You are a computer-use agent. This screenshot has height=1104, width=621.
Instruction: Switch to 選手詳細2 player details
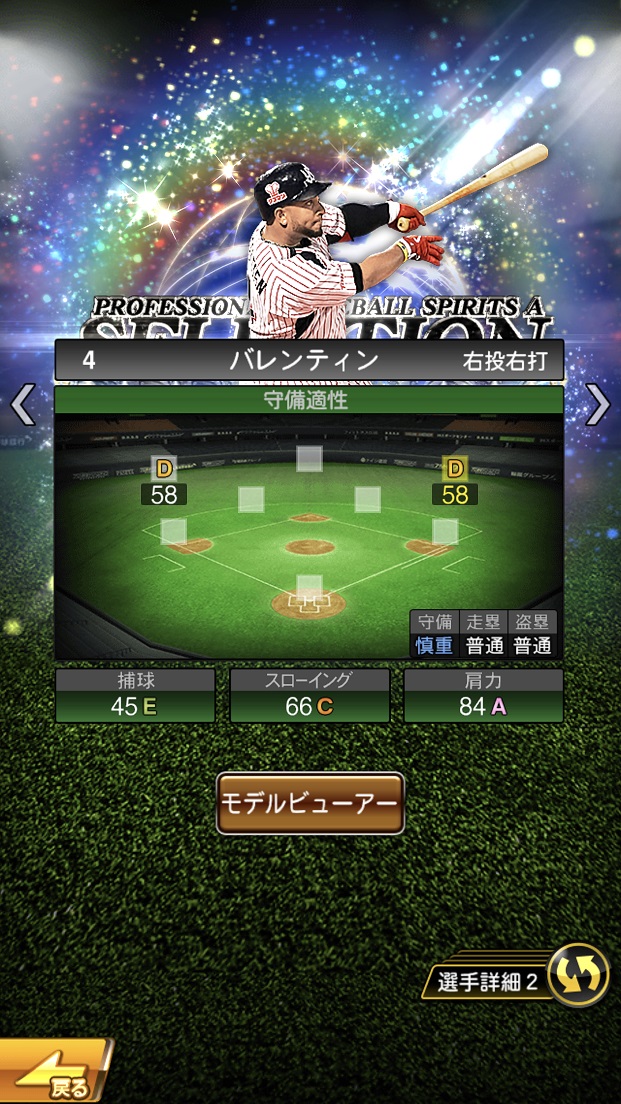tap(522, 979)
